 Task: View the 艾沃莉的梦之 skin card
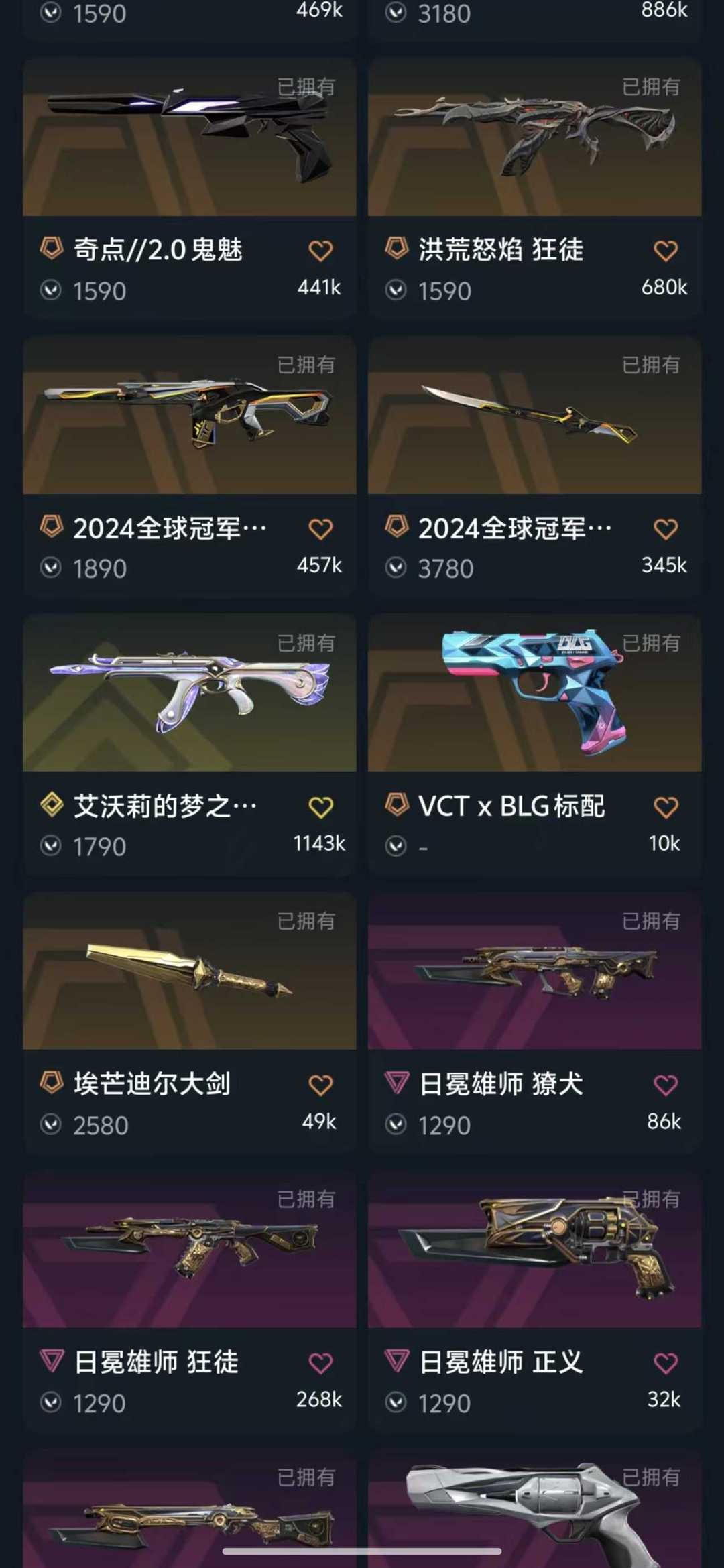[x=189, y=693]
